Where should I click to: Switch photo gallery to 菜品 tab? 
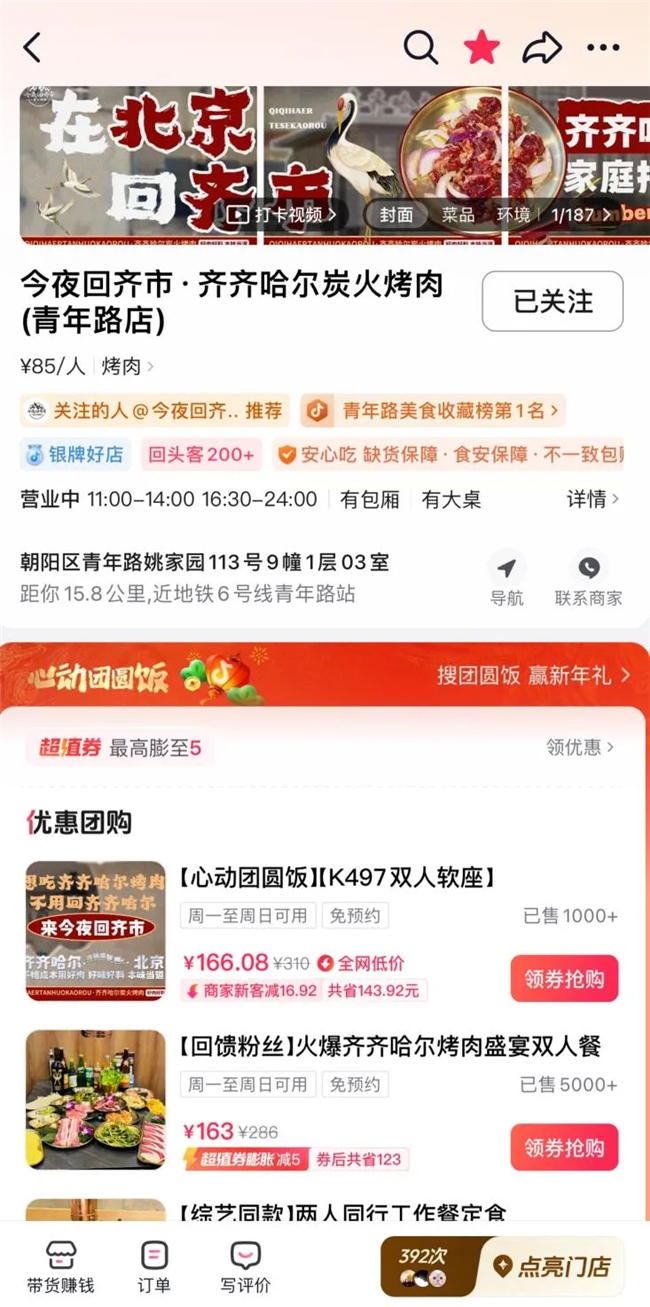(458, 214)
